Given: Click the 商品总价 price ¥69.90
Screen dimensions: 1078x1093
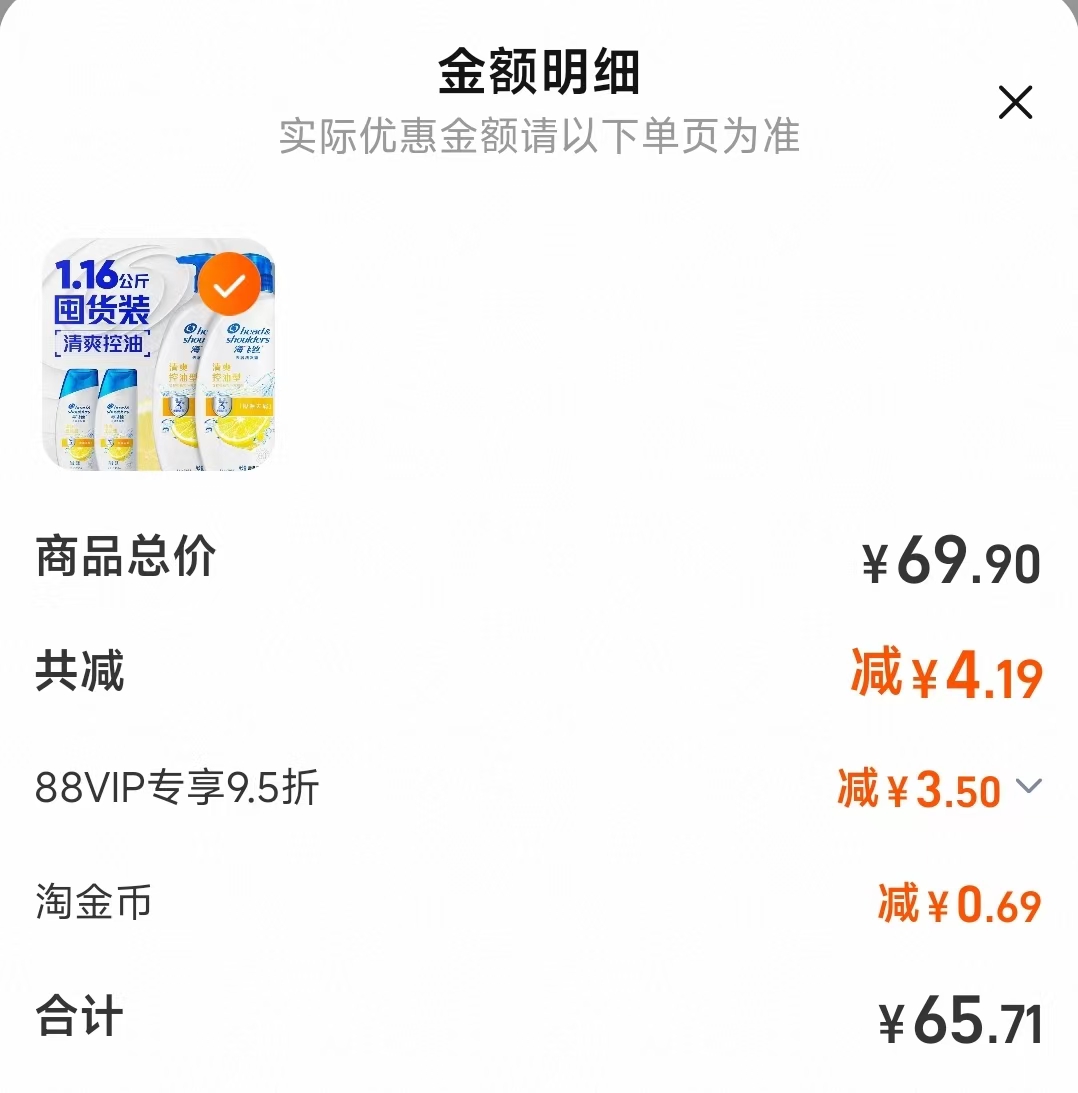Looking at the screenshot, I should coord(950,558).
